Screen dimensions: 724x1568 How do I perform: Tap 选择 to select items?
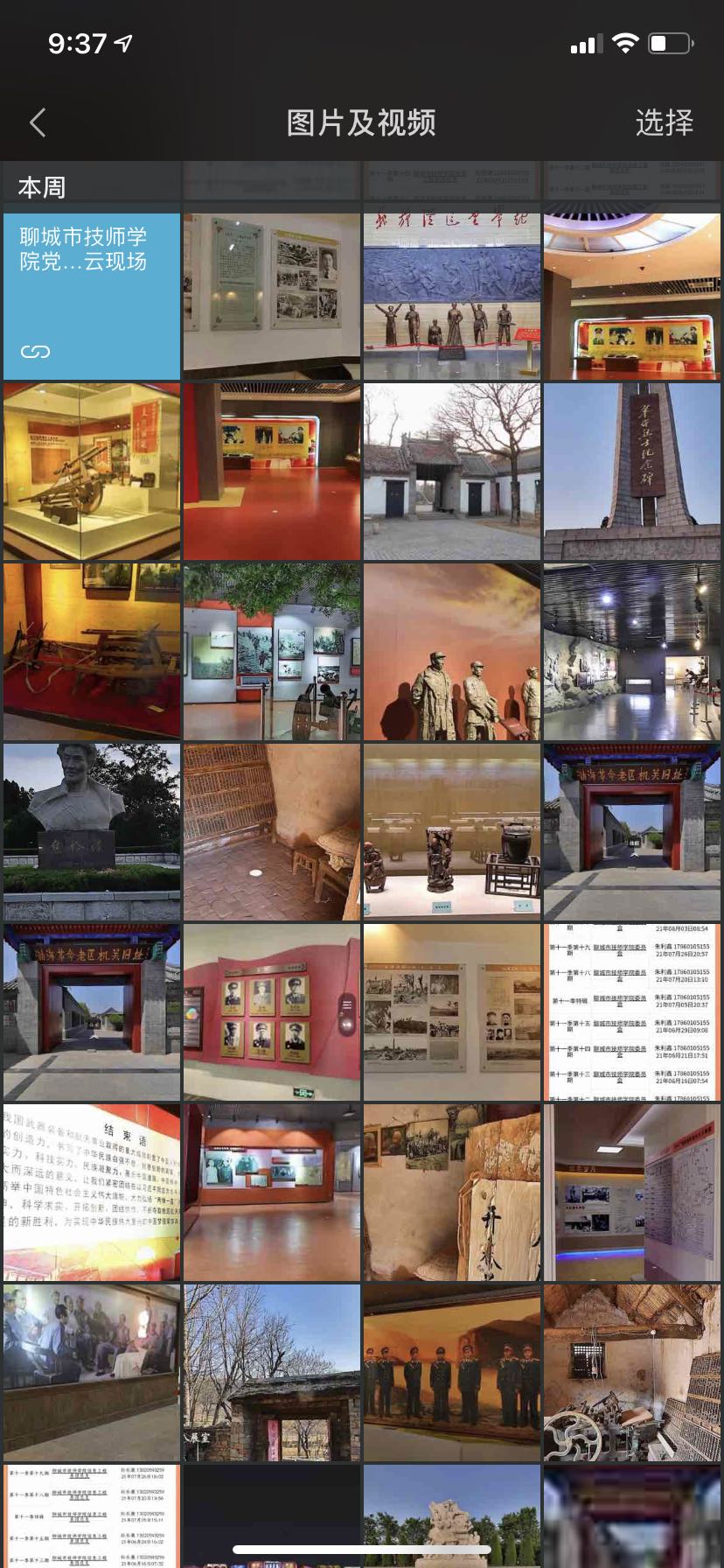pyautogui.click(x=664, y=122)
